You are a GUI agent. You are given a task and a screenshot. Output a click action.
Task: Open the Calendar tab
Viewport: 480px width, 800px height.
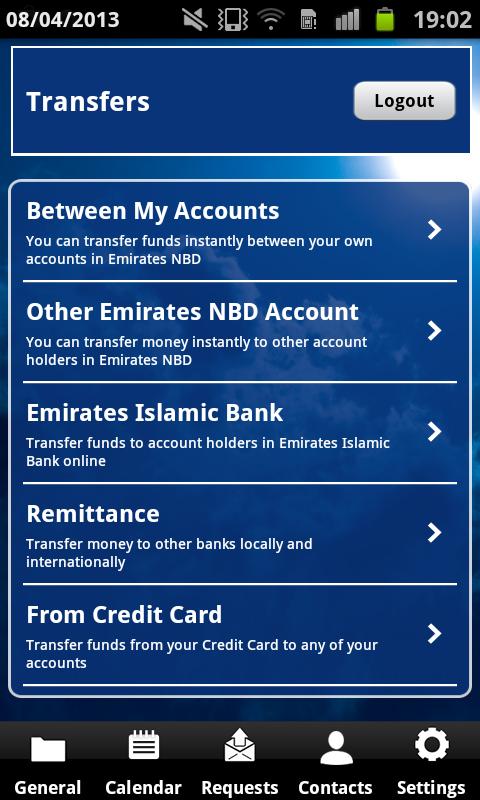tap(143, 761)
